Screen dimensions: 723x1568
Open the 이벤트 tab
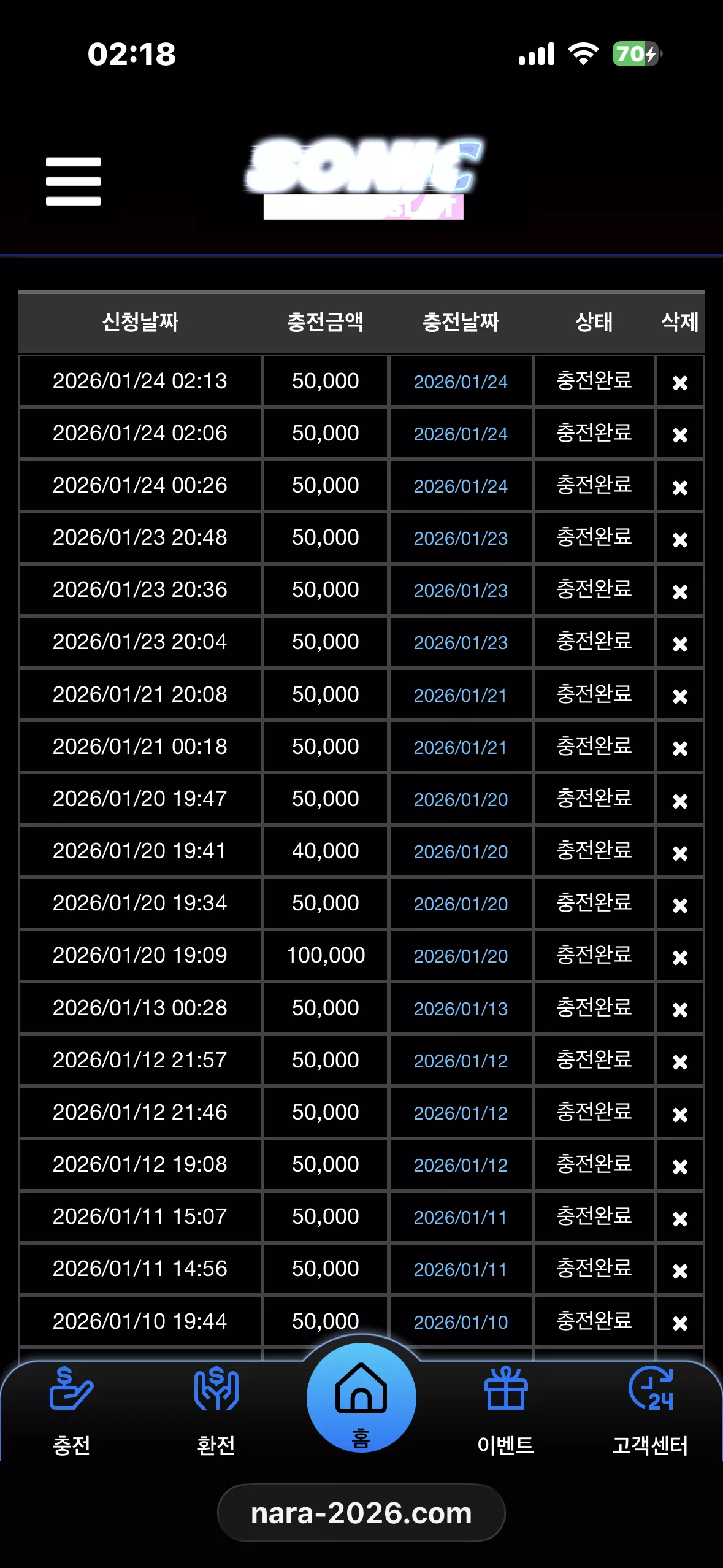coord(505,1410)
